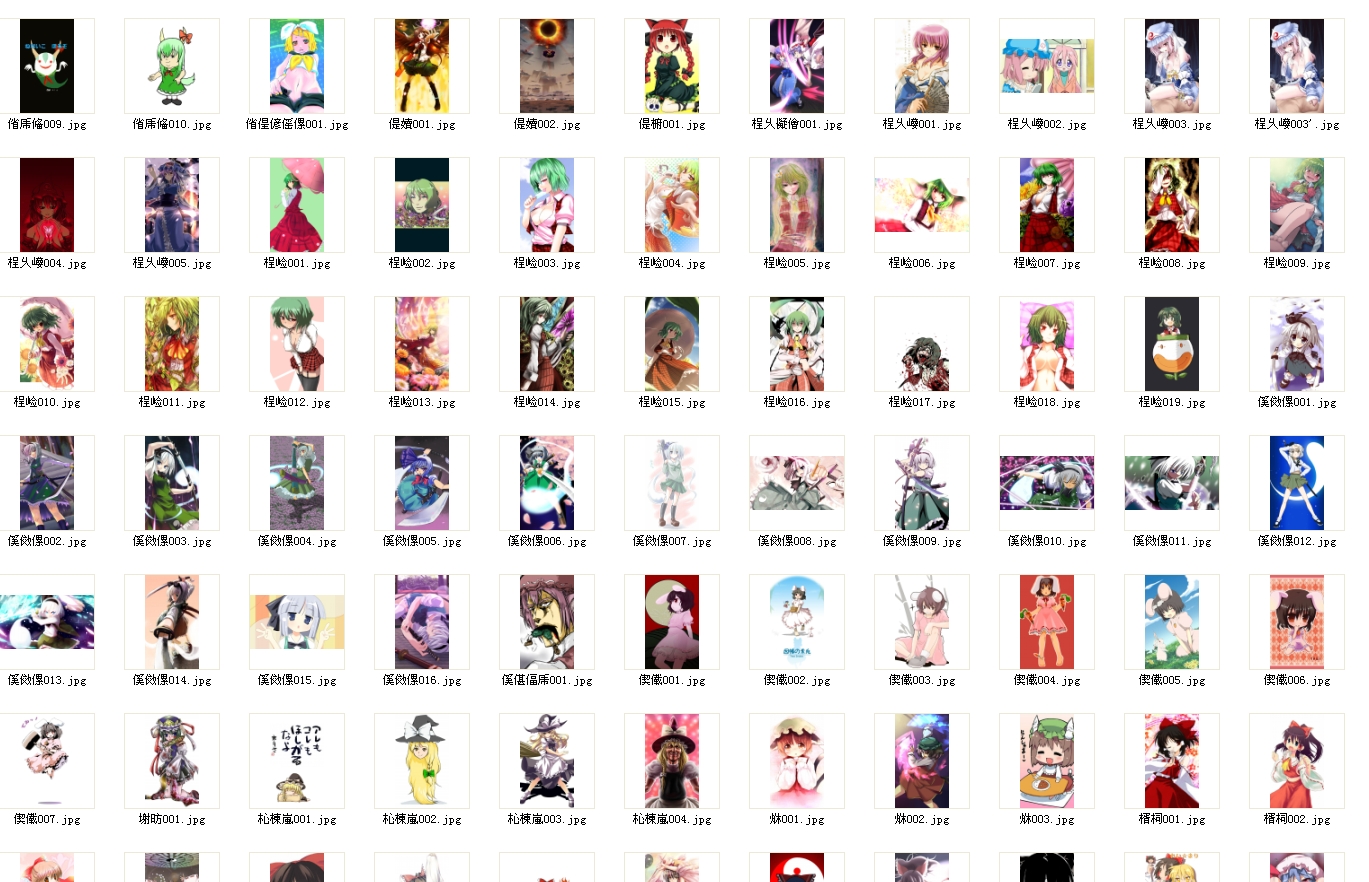1369x882 pixels.
Task: Open the 杺棟嵐004.jpg image
Action: (x=671, y=761)
